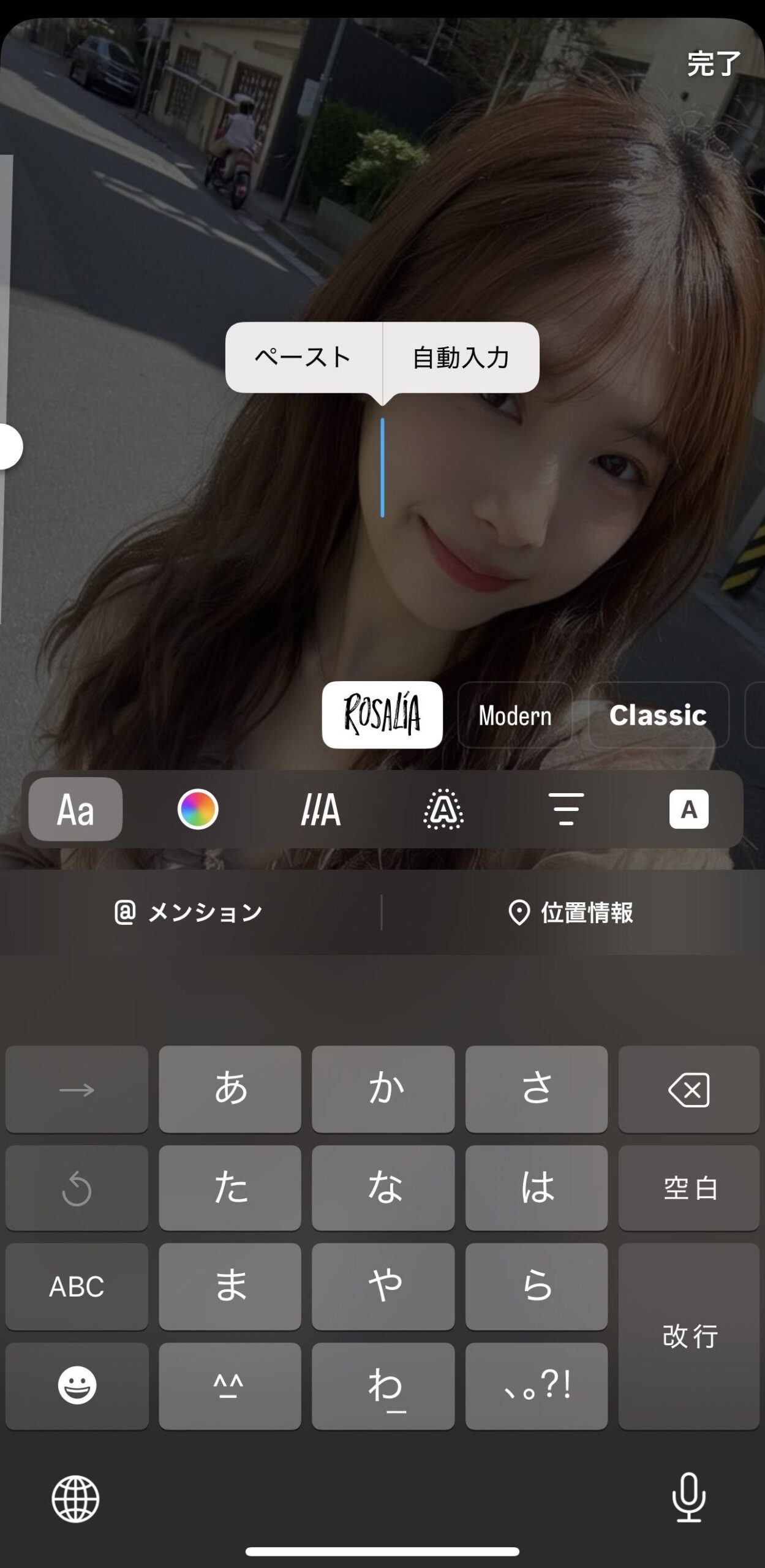This screenshot has width=765, height=1568.
Task: Pick the Classic font style
Action: click(x=658, y=715)
